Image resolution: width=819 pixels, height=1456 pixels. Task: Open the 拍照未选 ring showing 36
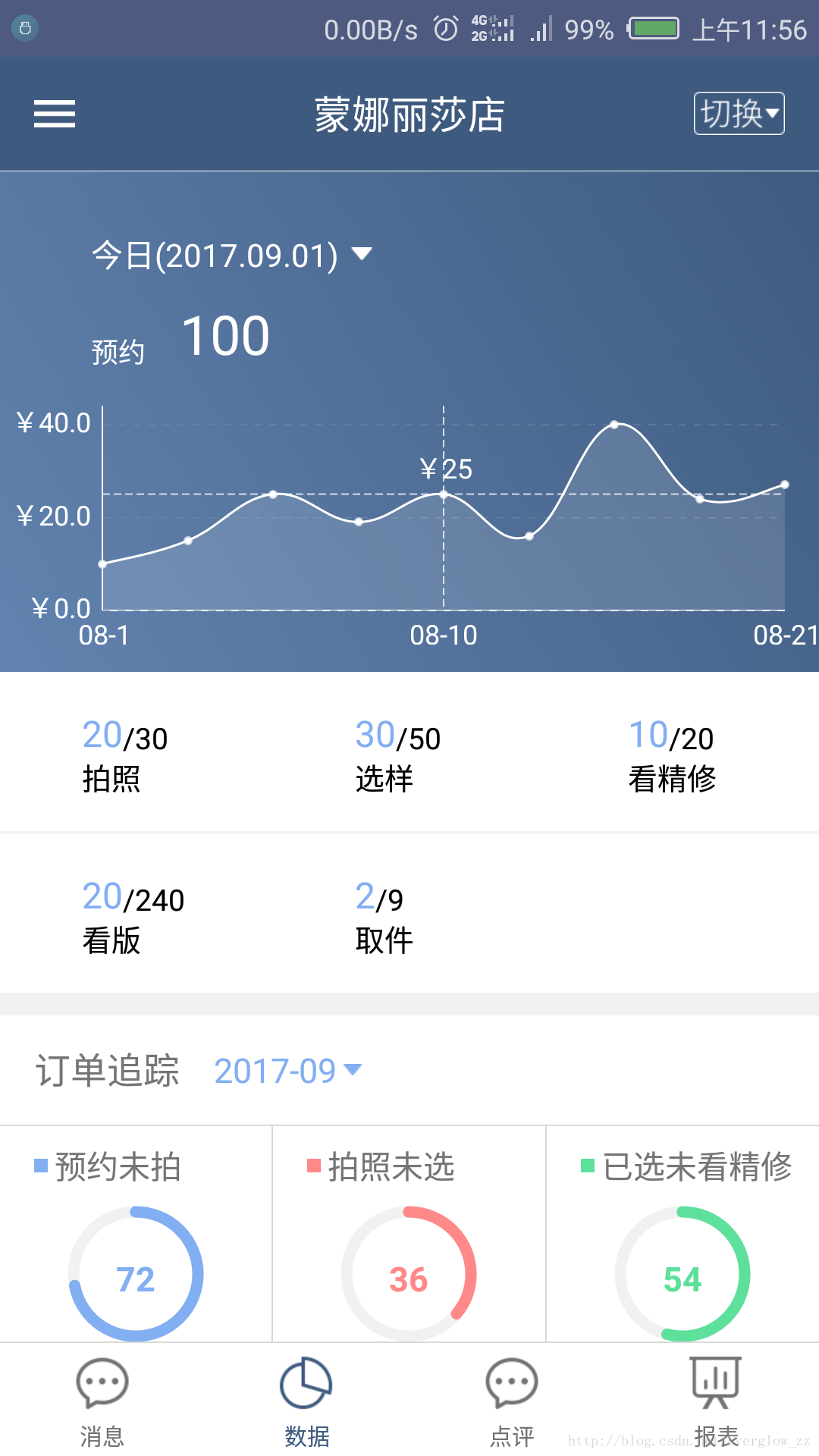point(409,1274)
